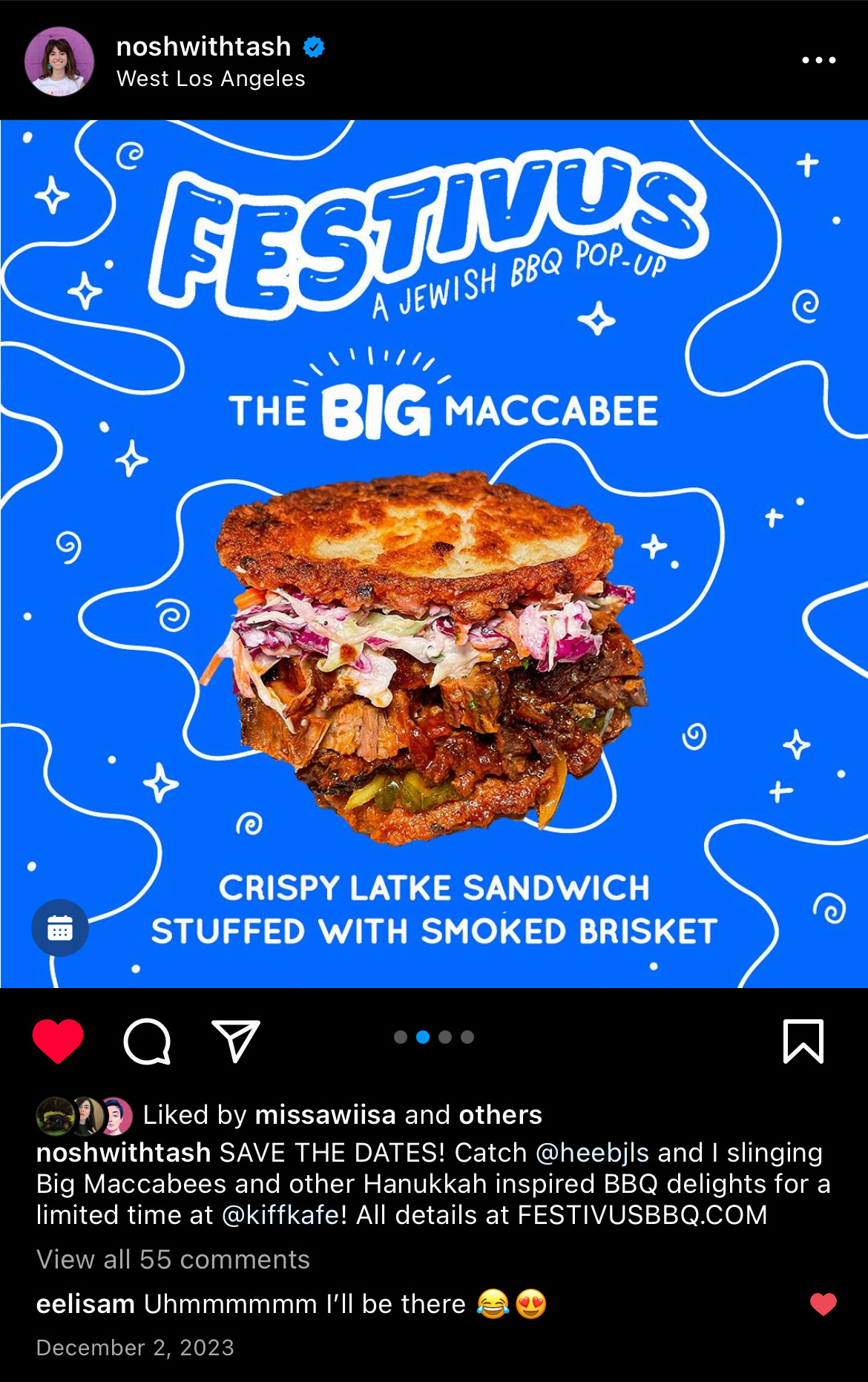Image resolution: width=868 pixels, height=1382 pixels.
Task: Open noshwithtash profile picture
Action: 59,62
